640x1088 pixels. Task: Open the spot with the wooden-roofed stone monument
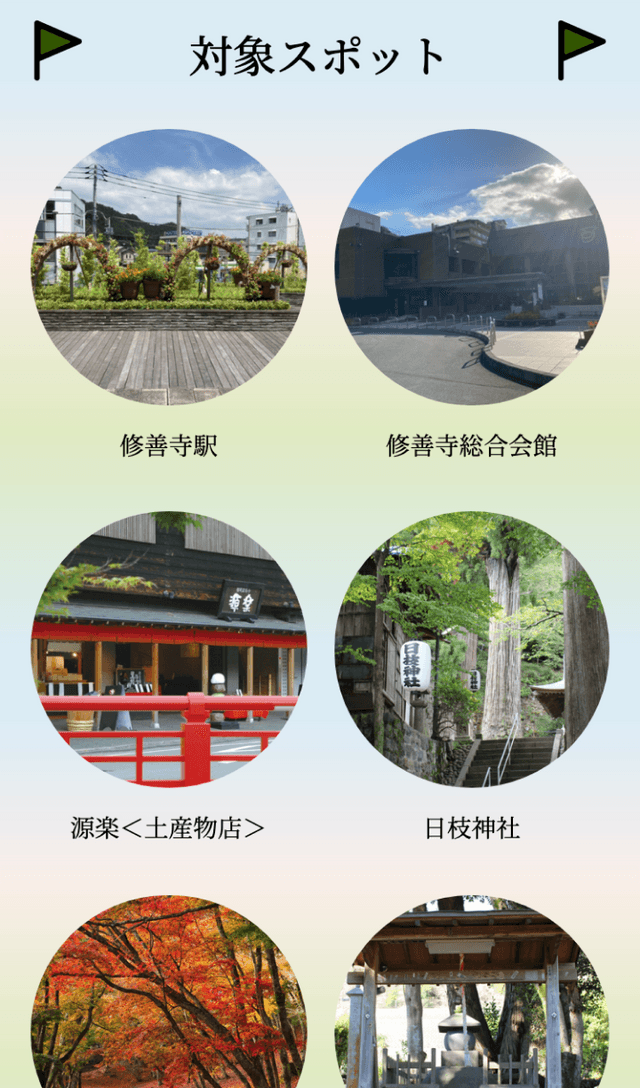tap(471, 1000)
